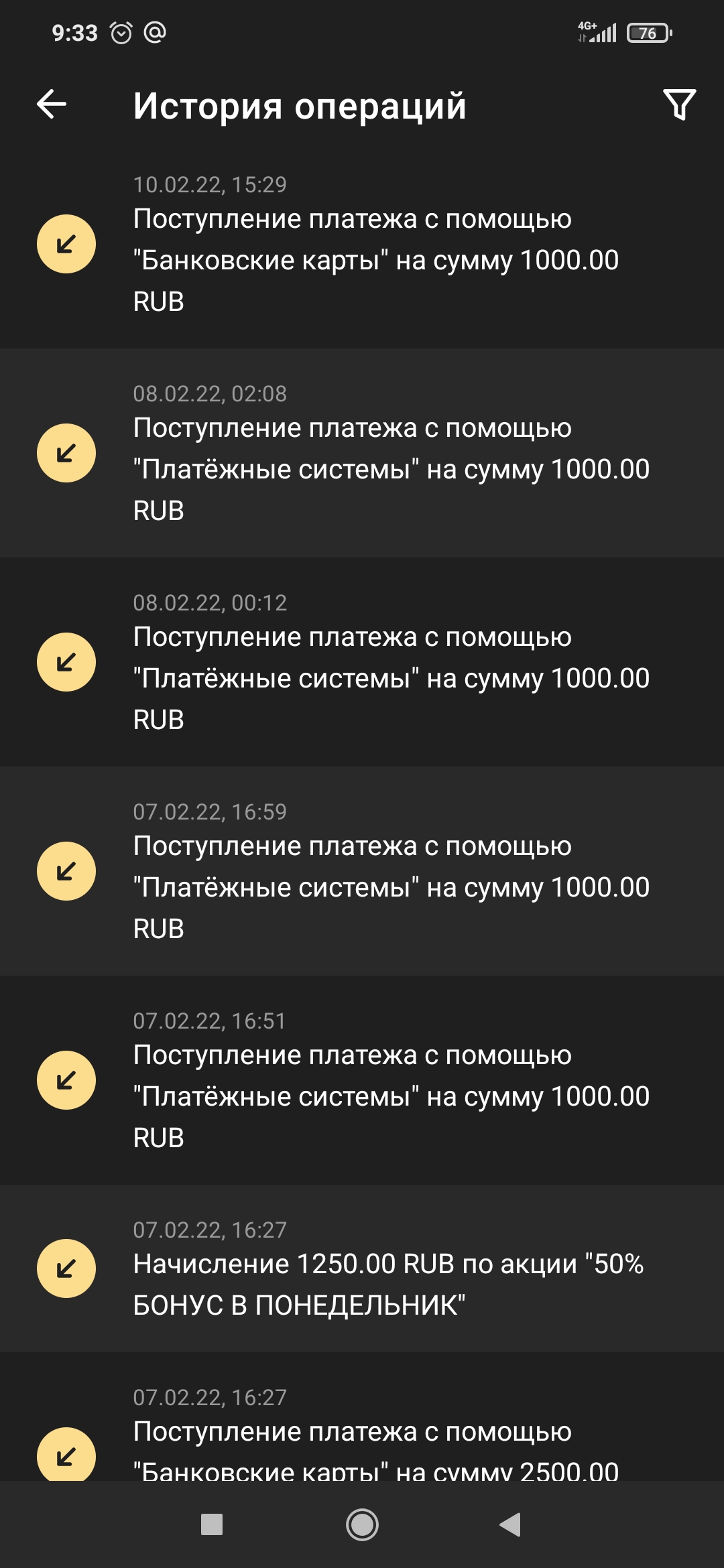Open the 2500.00 bank cards payment entry
The height and width of the screenshot is (1568, 724).
362,1417
